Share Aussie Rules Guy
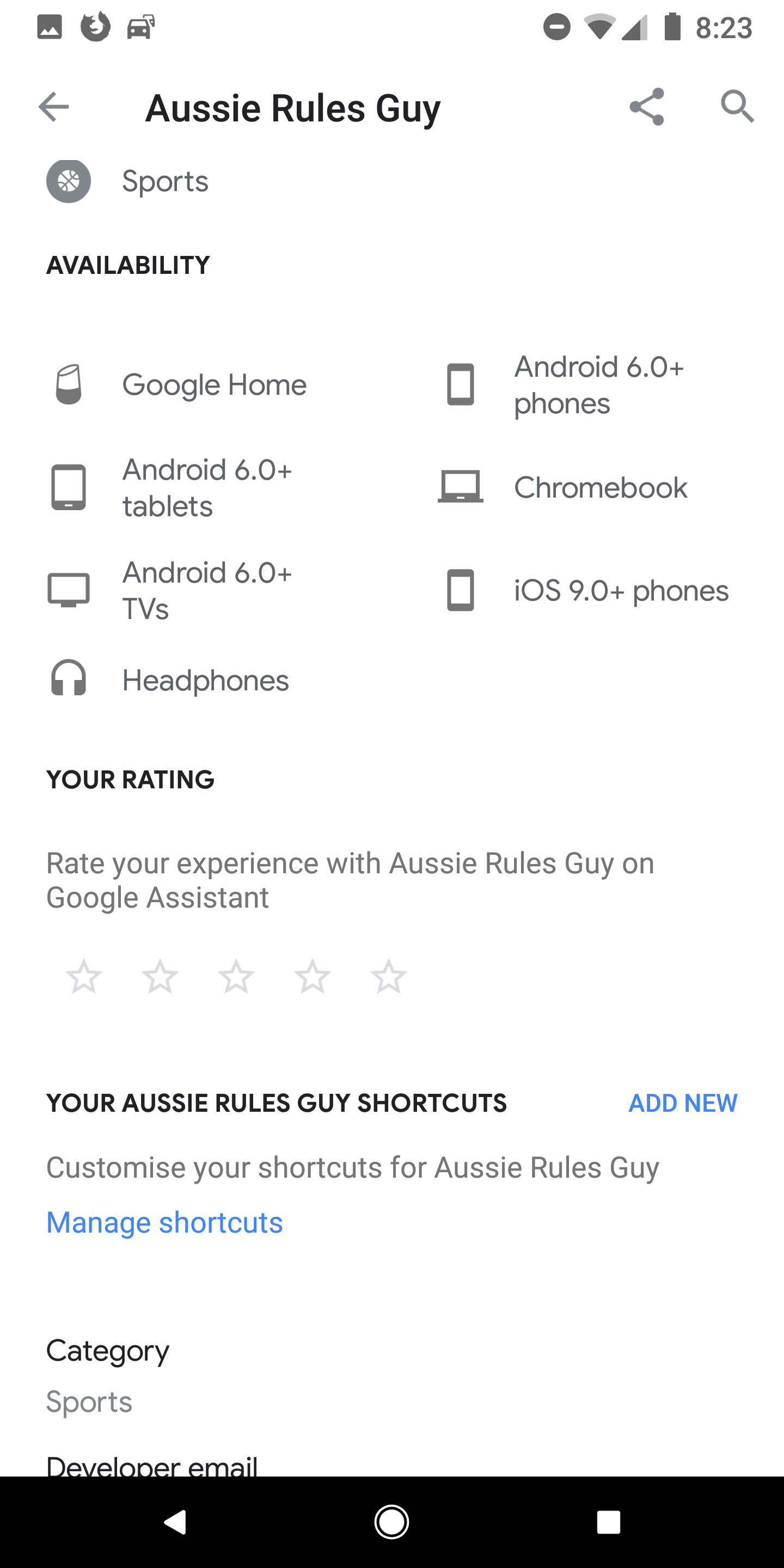The width and height of the screenshot is (784, 1568). [646, 107]
